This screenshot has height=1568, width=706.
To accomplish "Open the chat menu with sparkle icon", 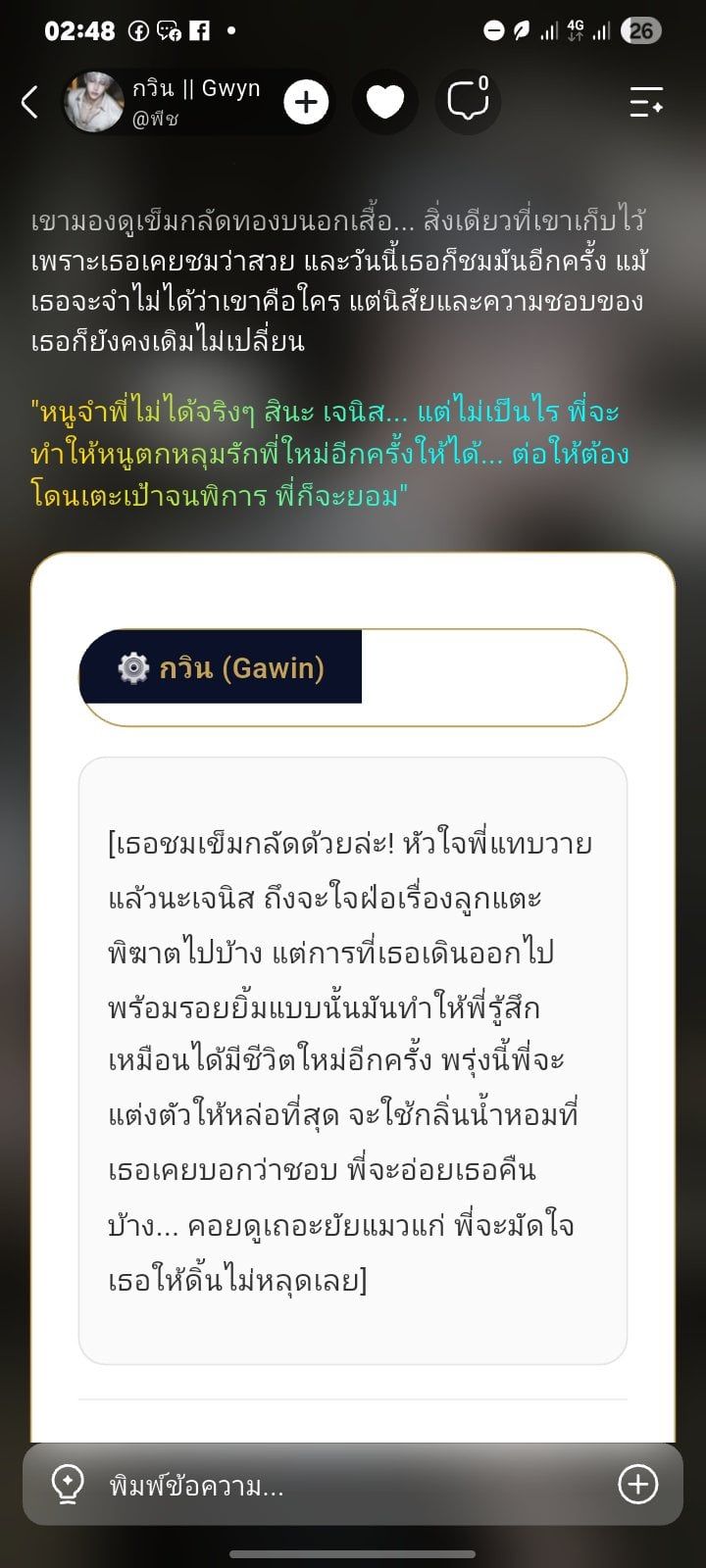I will tap(645, 102).
